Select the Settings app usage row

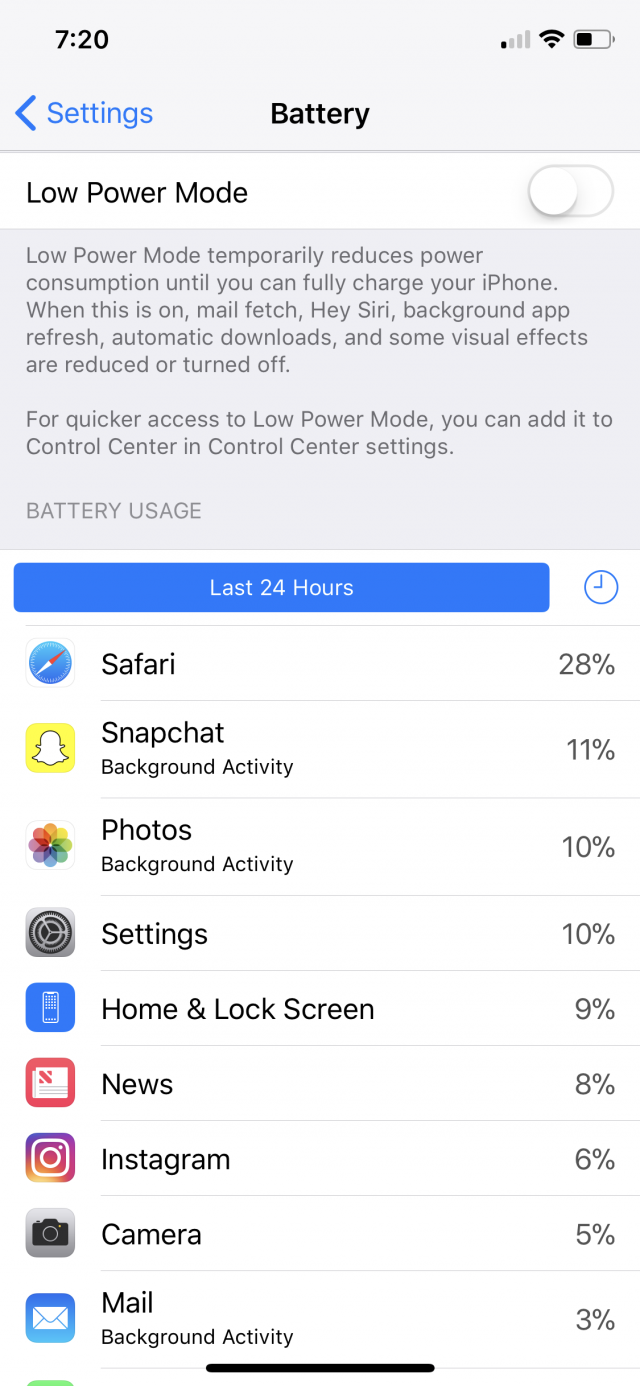(x=320, y=933)
